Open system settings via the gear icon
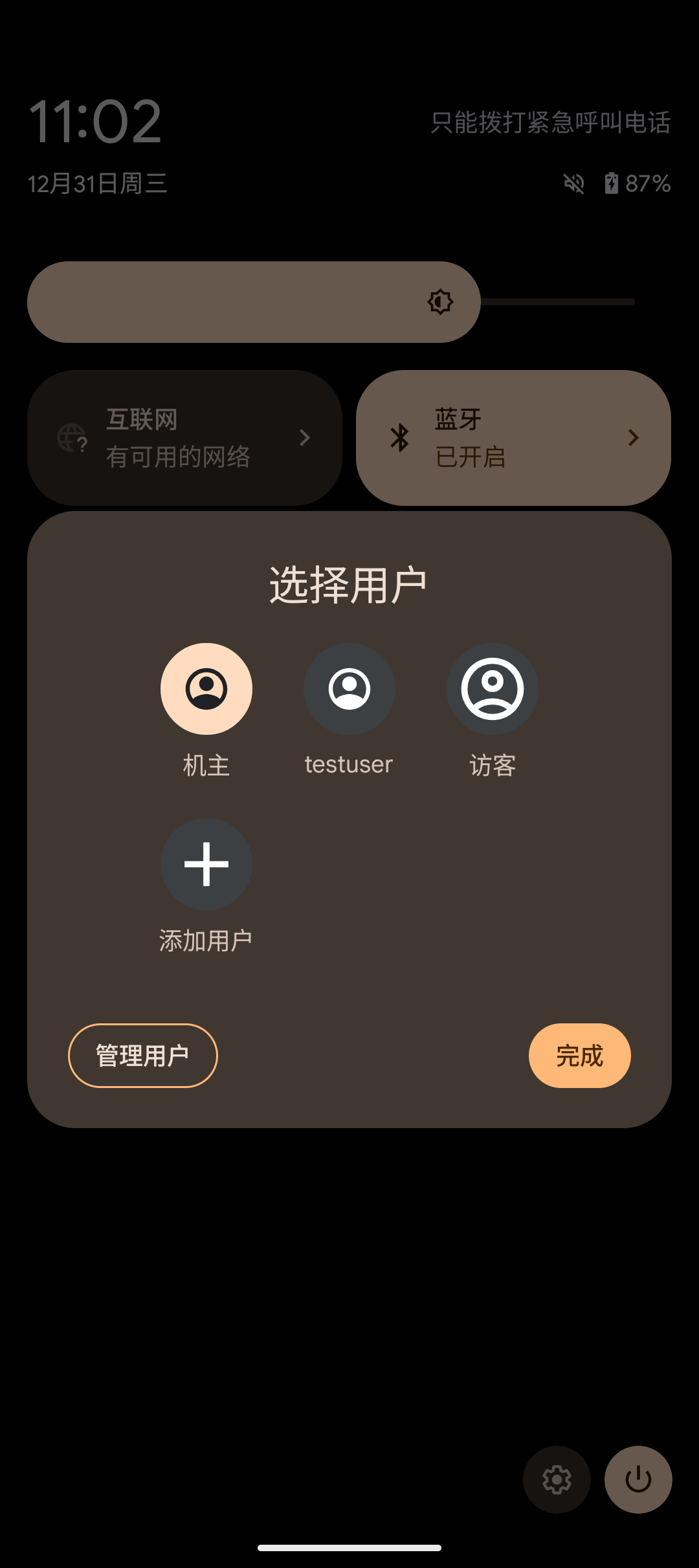Screen dimensions: 699x1568 click(557, 1479)
